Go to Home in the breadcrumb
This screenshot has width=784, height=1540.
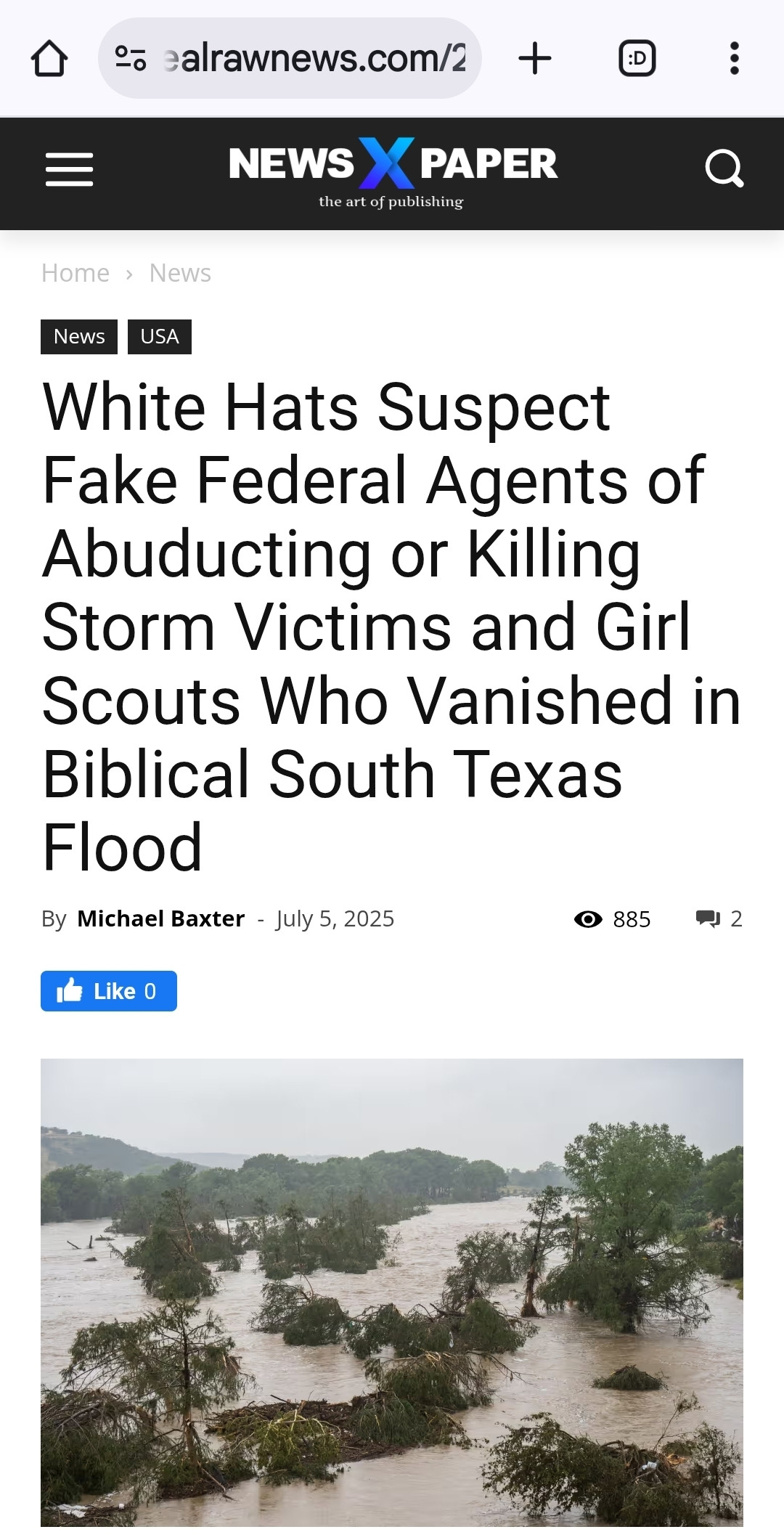click(x=75, y=273)
